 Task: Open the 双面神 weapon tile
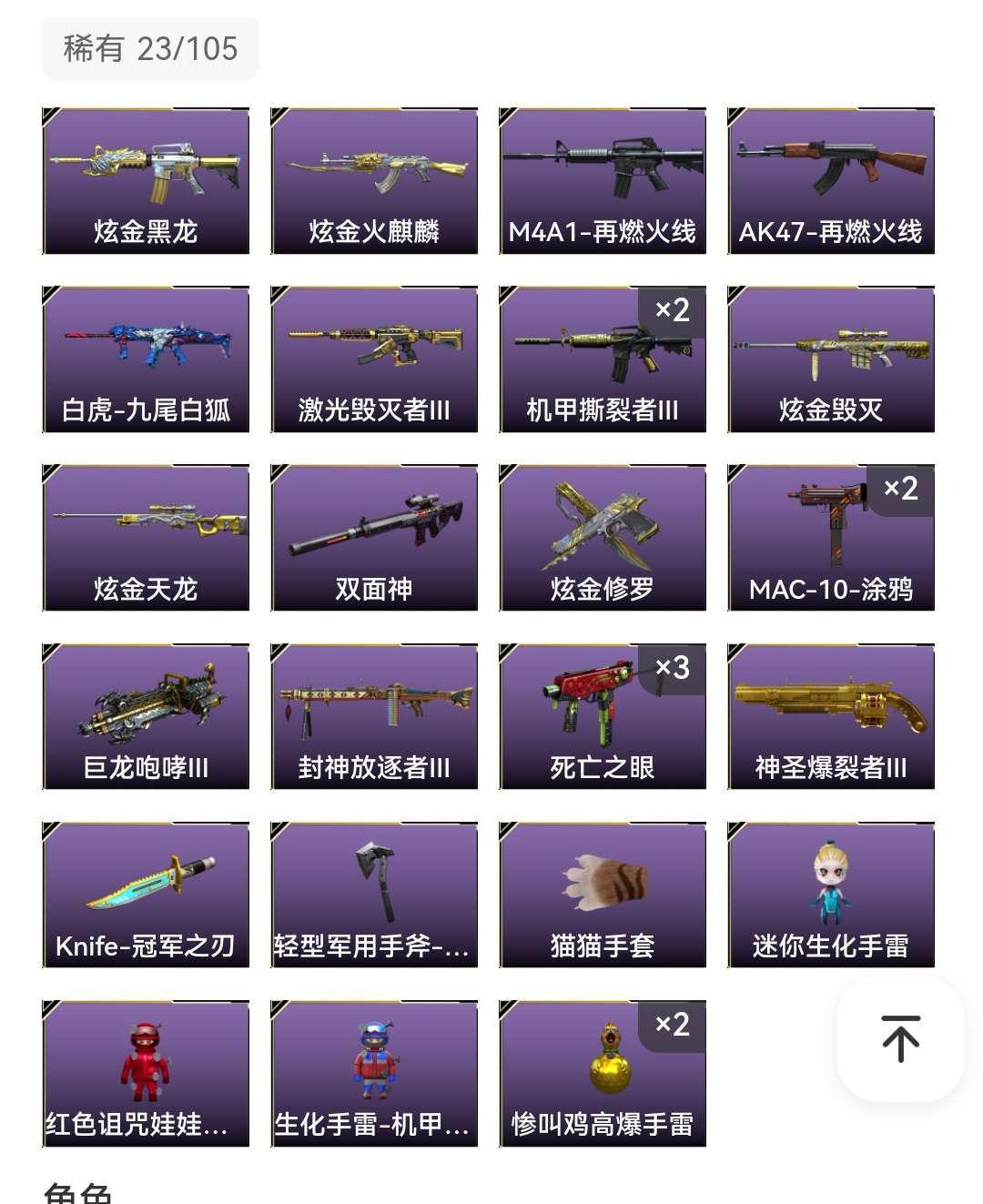374,538
